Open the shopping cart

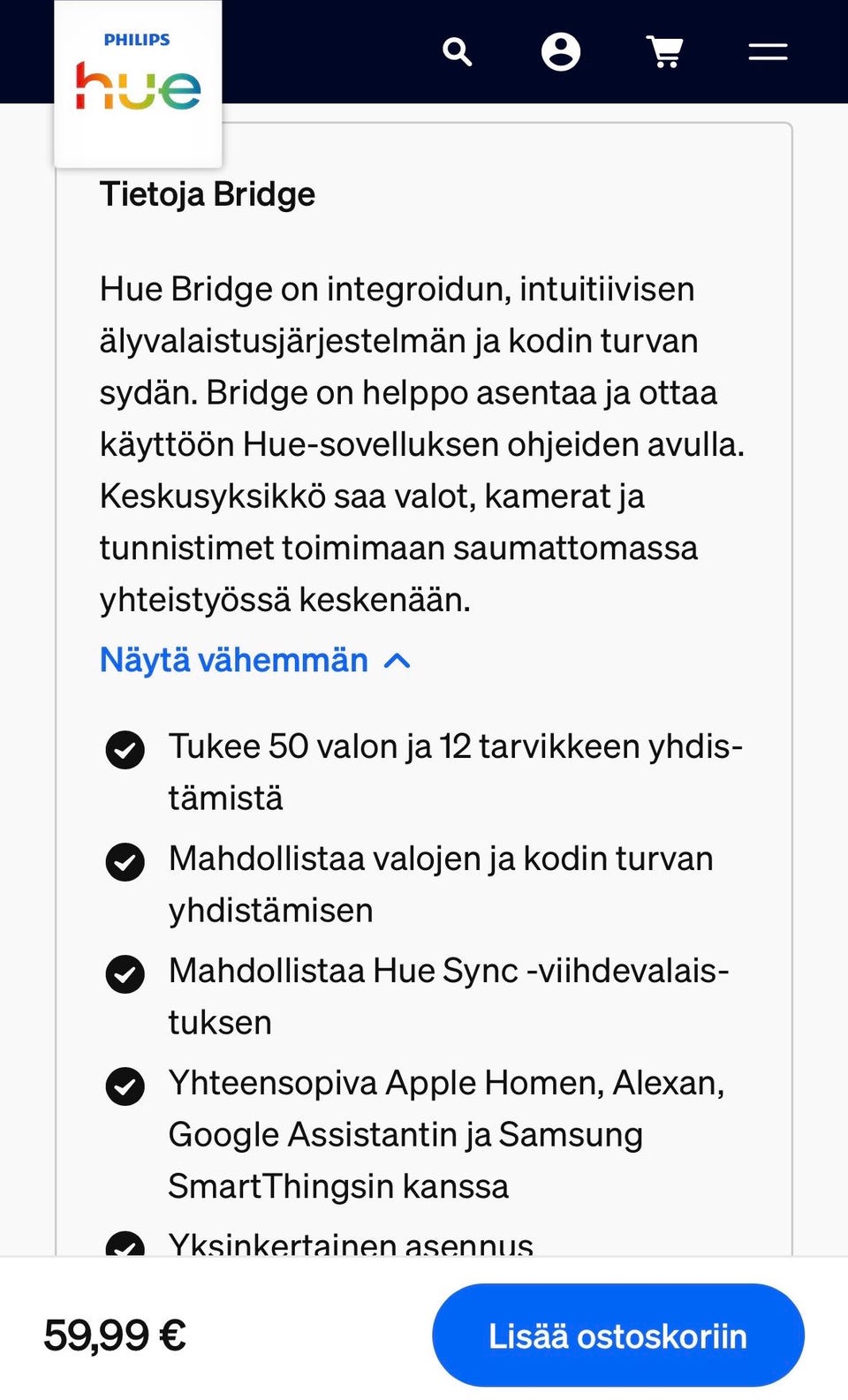pos(664,52)
